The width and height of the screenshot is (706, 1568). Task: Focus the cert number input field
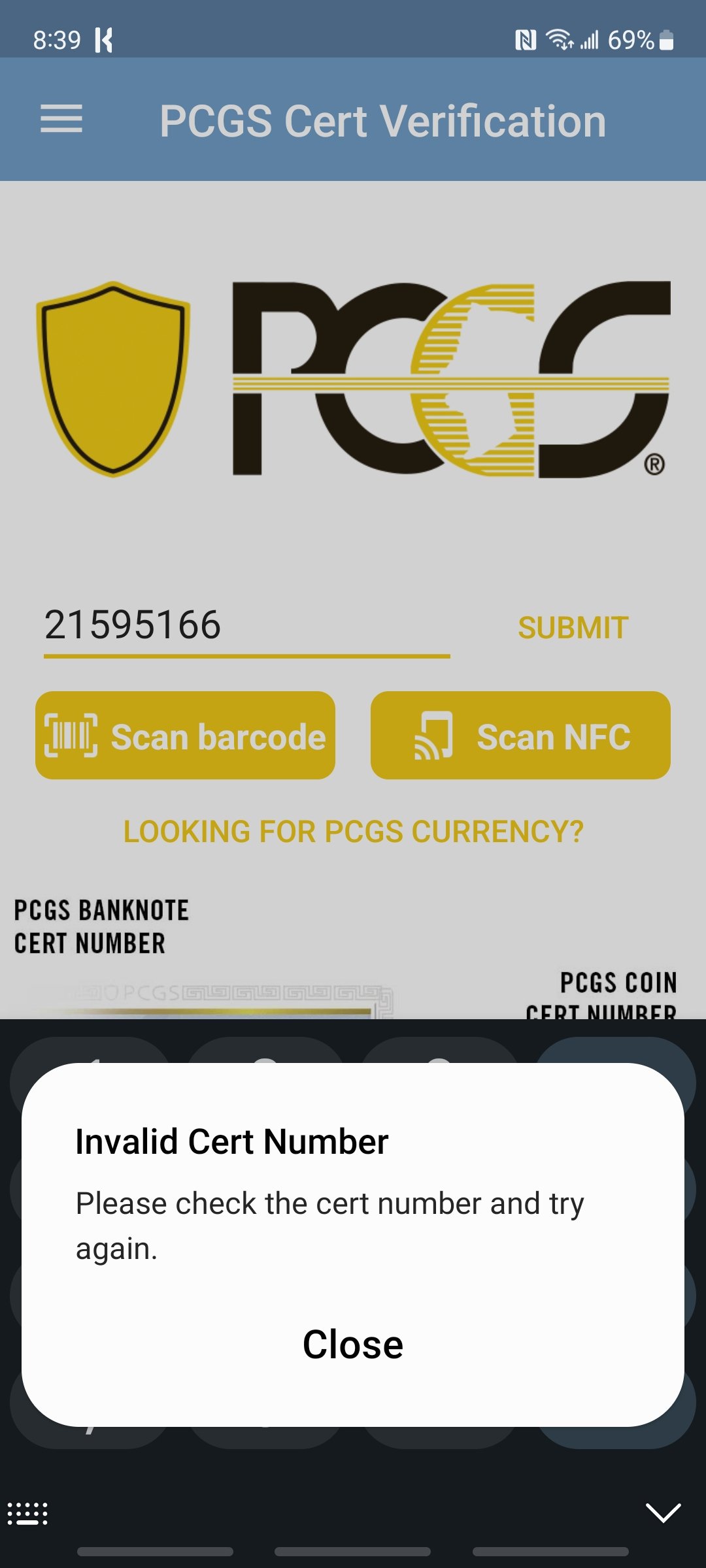pos(246,625)
